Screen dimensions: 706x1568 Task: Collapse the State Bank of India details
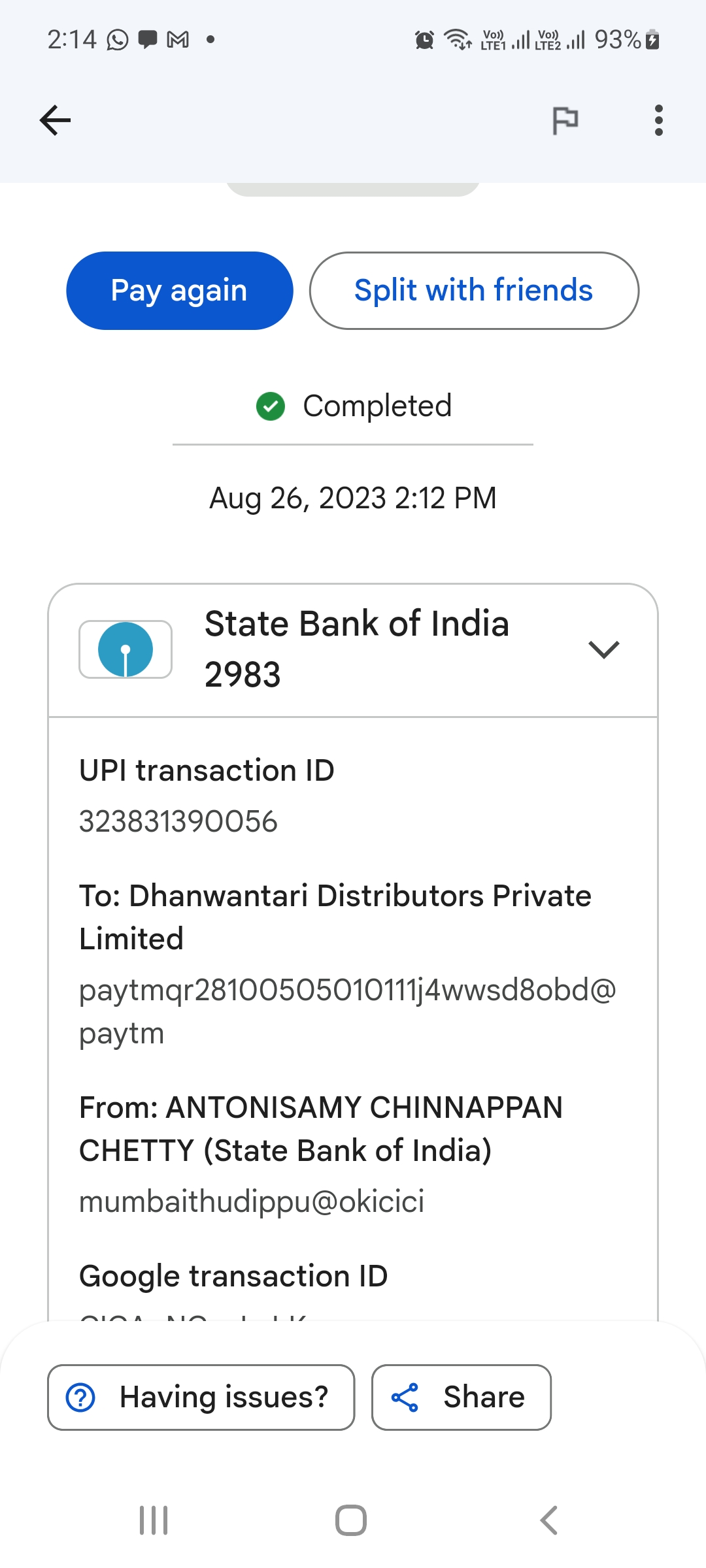pos(603,649)
